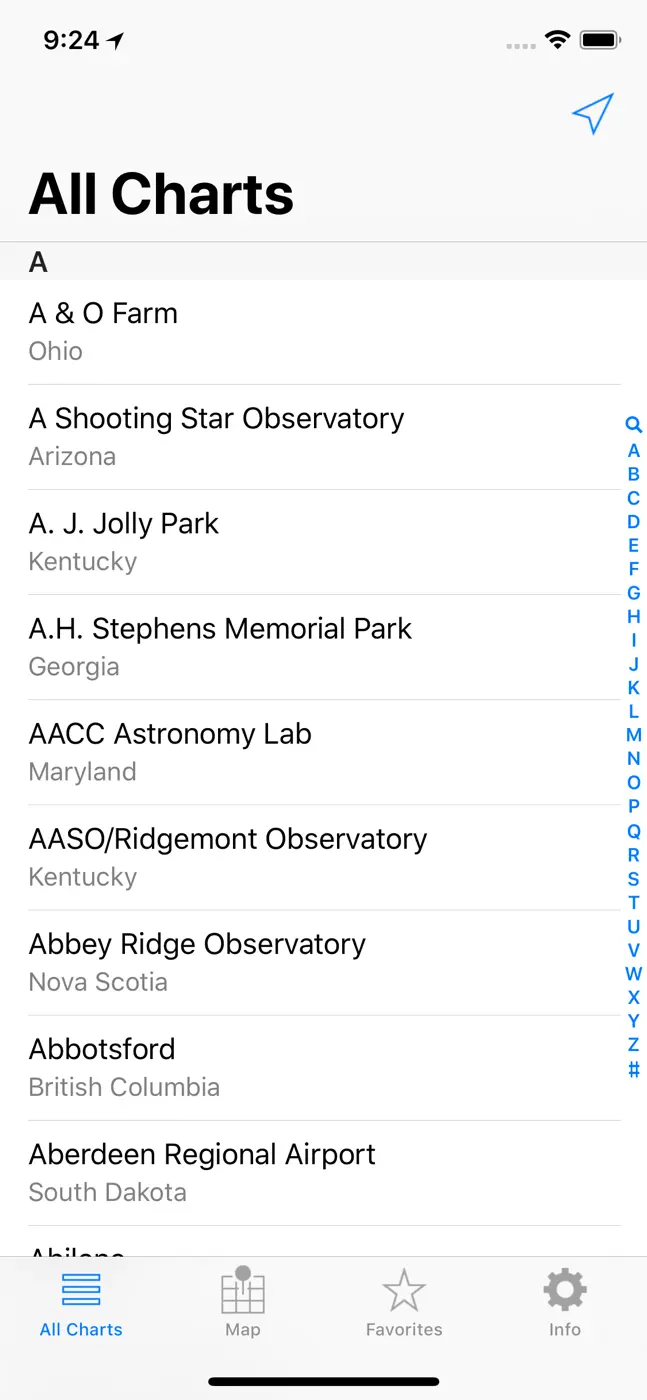647x1400 pixels.
Task: View the Aberdeen Regional Airport chart
Action: pyautogui.click(x=324, y=1172)
